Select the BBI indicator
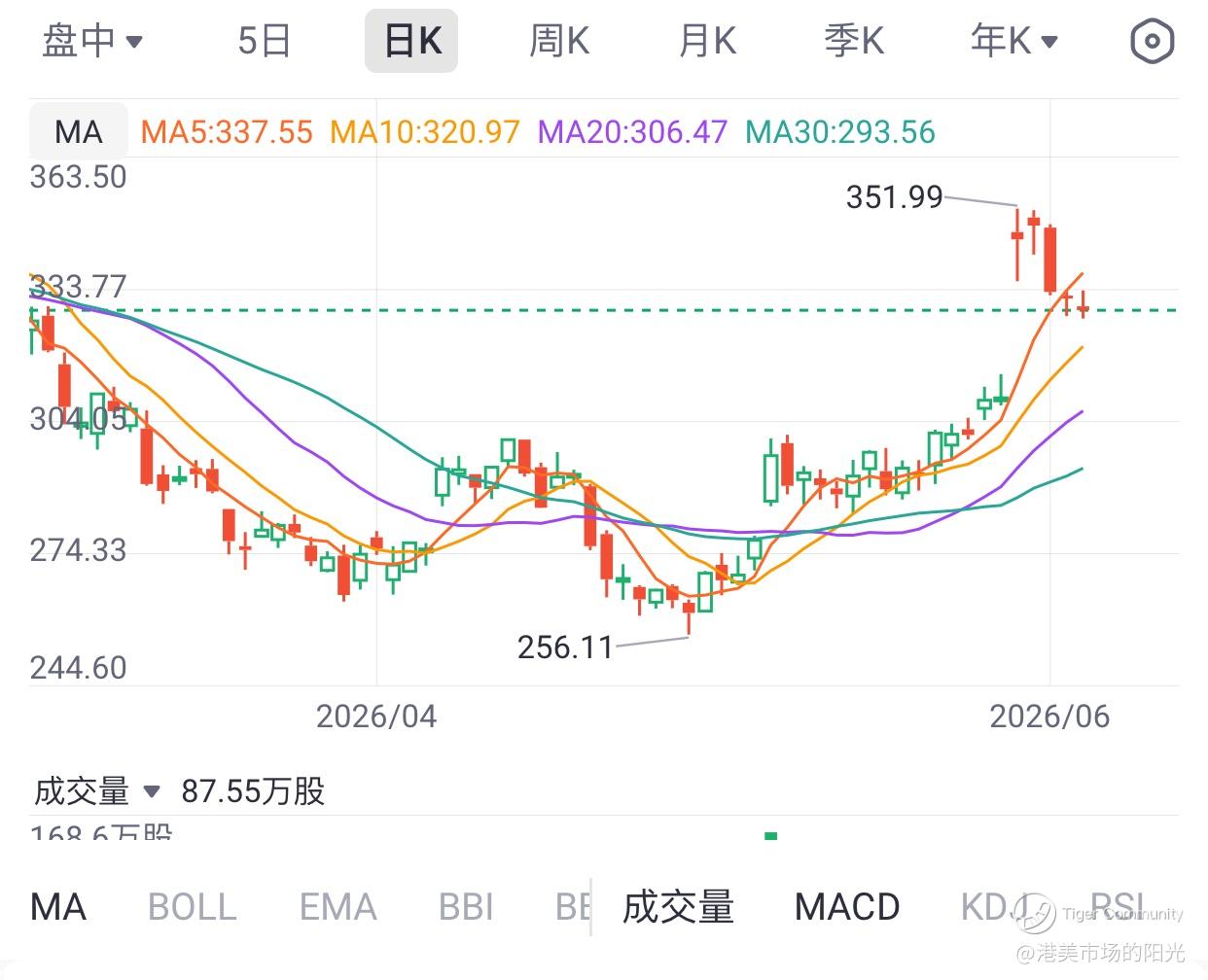Image resolution: width=1208 pixels, height=980 pixels. (x=466, y=907)
